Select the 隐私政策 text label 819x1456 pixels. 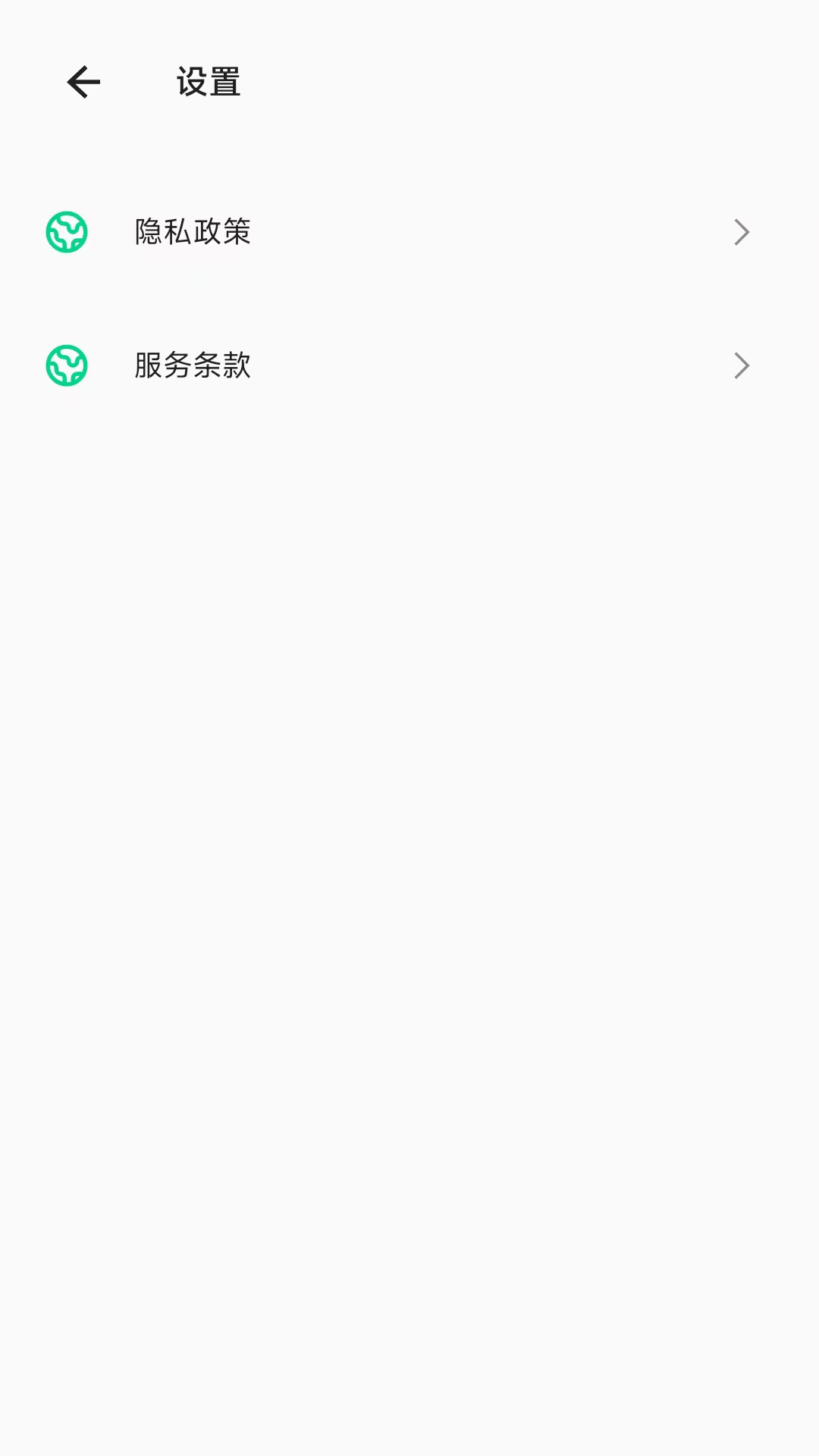pos(193,232)
